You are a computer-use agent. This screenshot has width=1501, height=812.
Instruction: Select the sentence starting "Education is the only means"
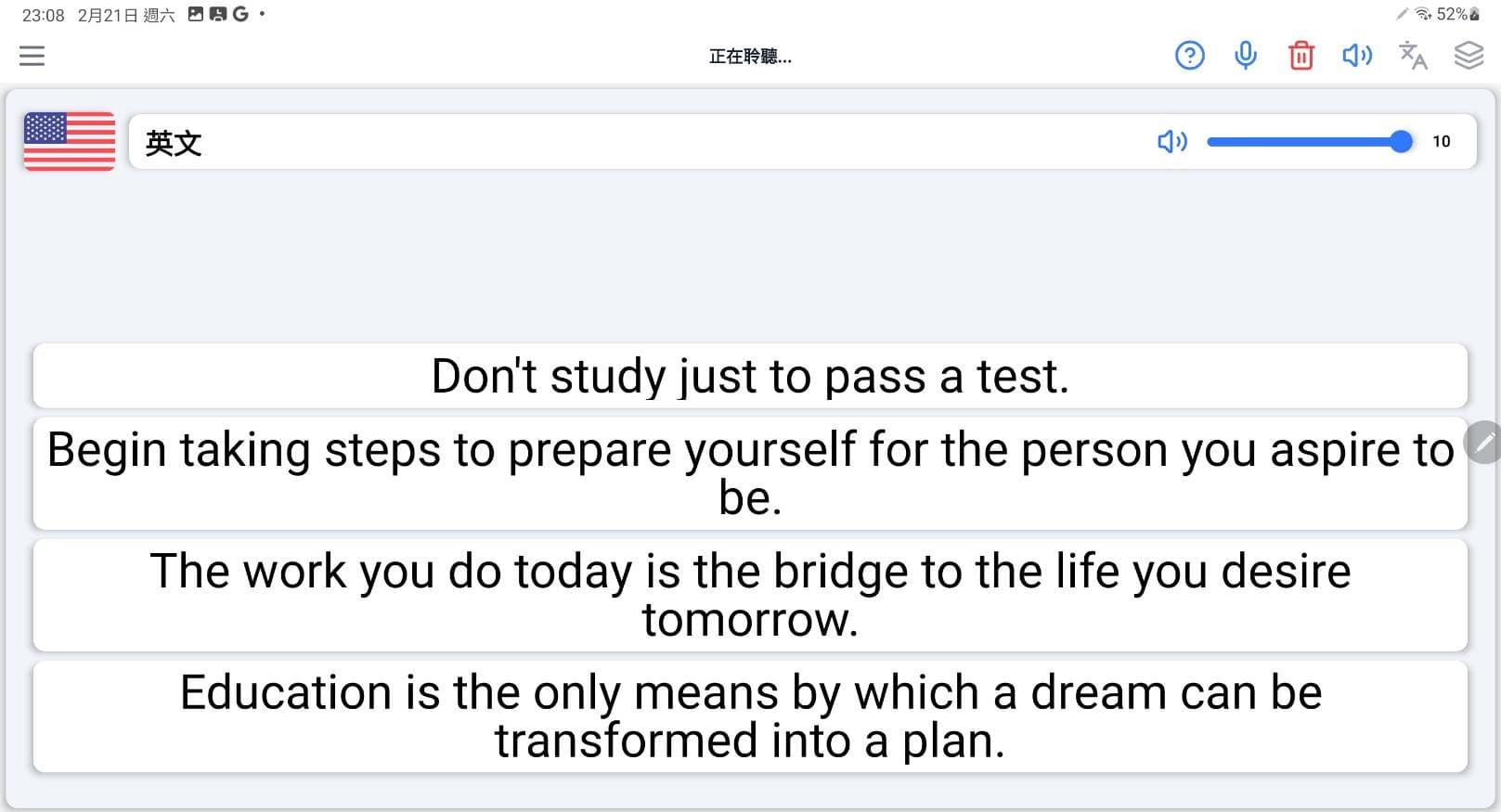[x=750, y=716]
